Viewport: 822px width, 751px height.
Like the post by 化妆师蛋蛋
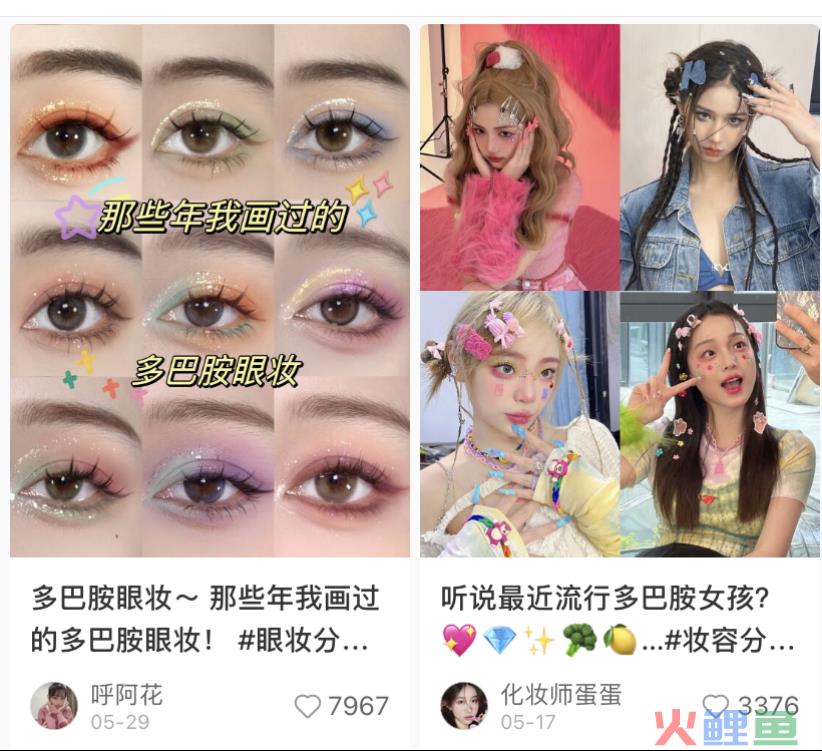point(716,705)
